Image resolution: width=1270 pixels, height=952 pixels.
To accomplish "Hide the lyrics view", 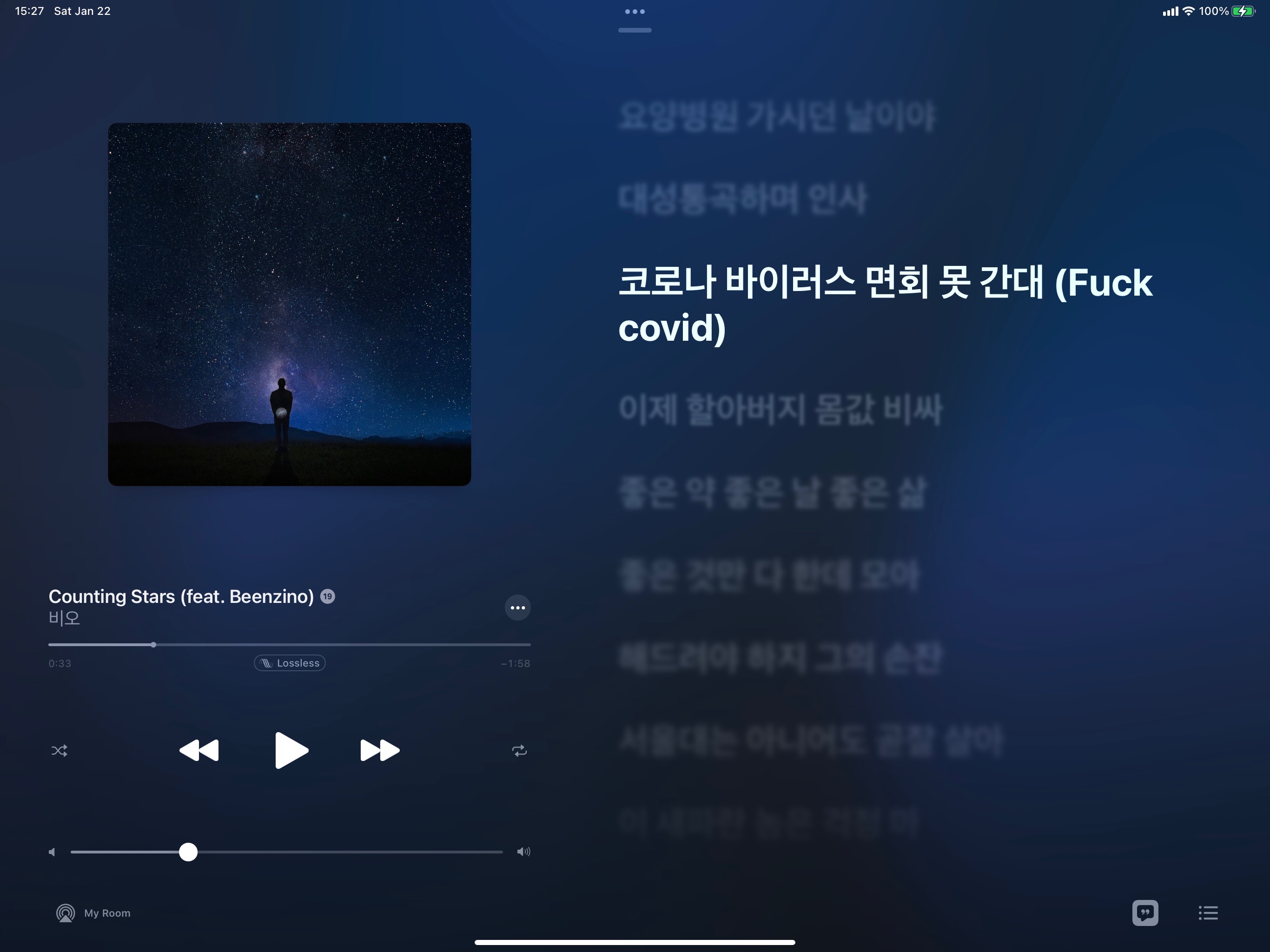I will point(1145,913).
